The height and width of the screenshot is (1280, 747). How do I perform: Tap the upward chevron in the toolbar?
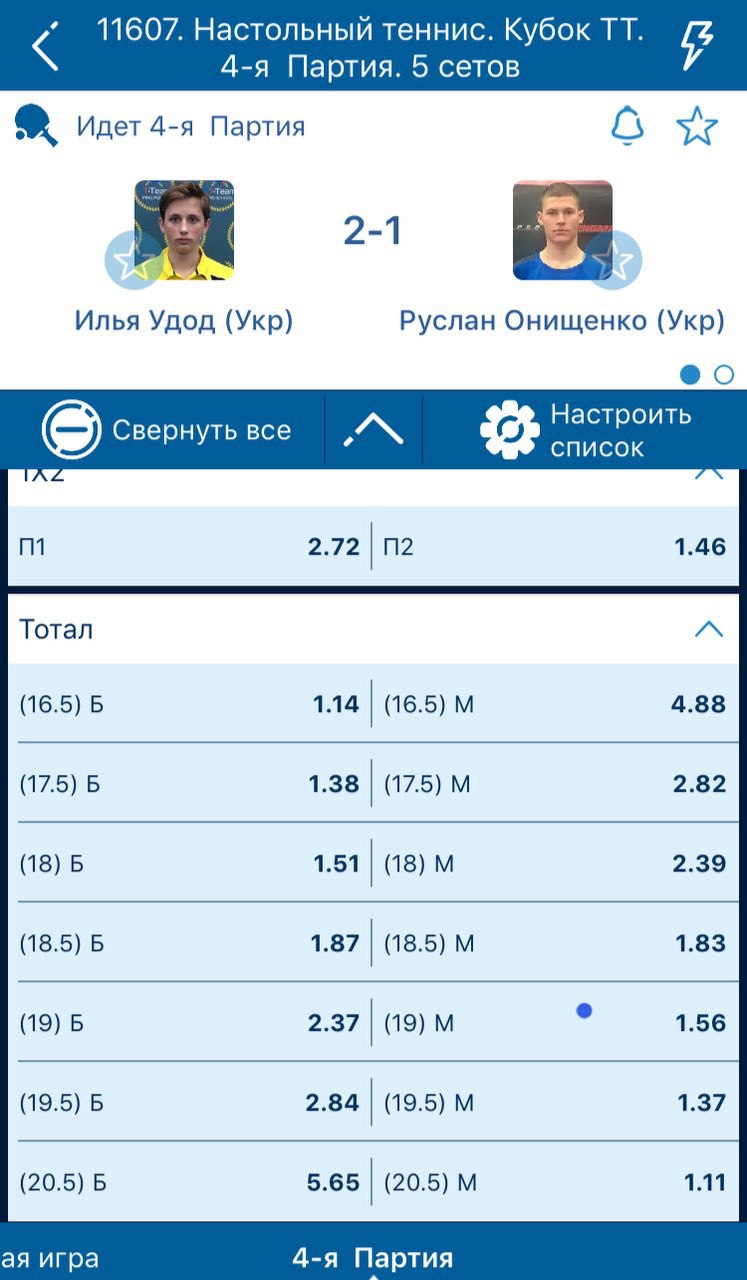pos(373,430)
